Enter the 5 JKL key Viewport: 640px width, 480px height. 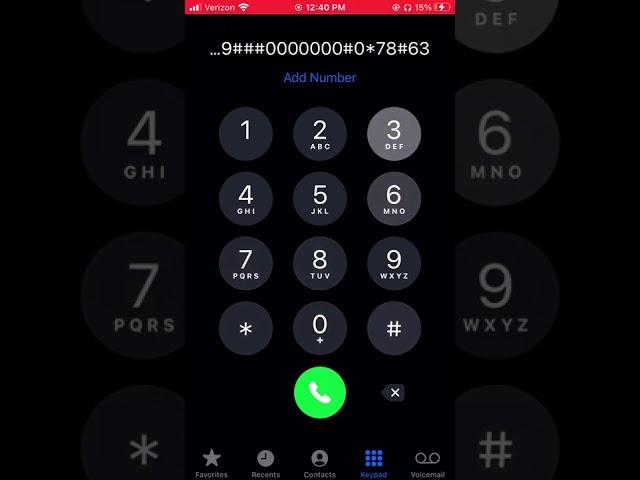point(320,198)
